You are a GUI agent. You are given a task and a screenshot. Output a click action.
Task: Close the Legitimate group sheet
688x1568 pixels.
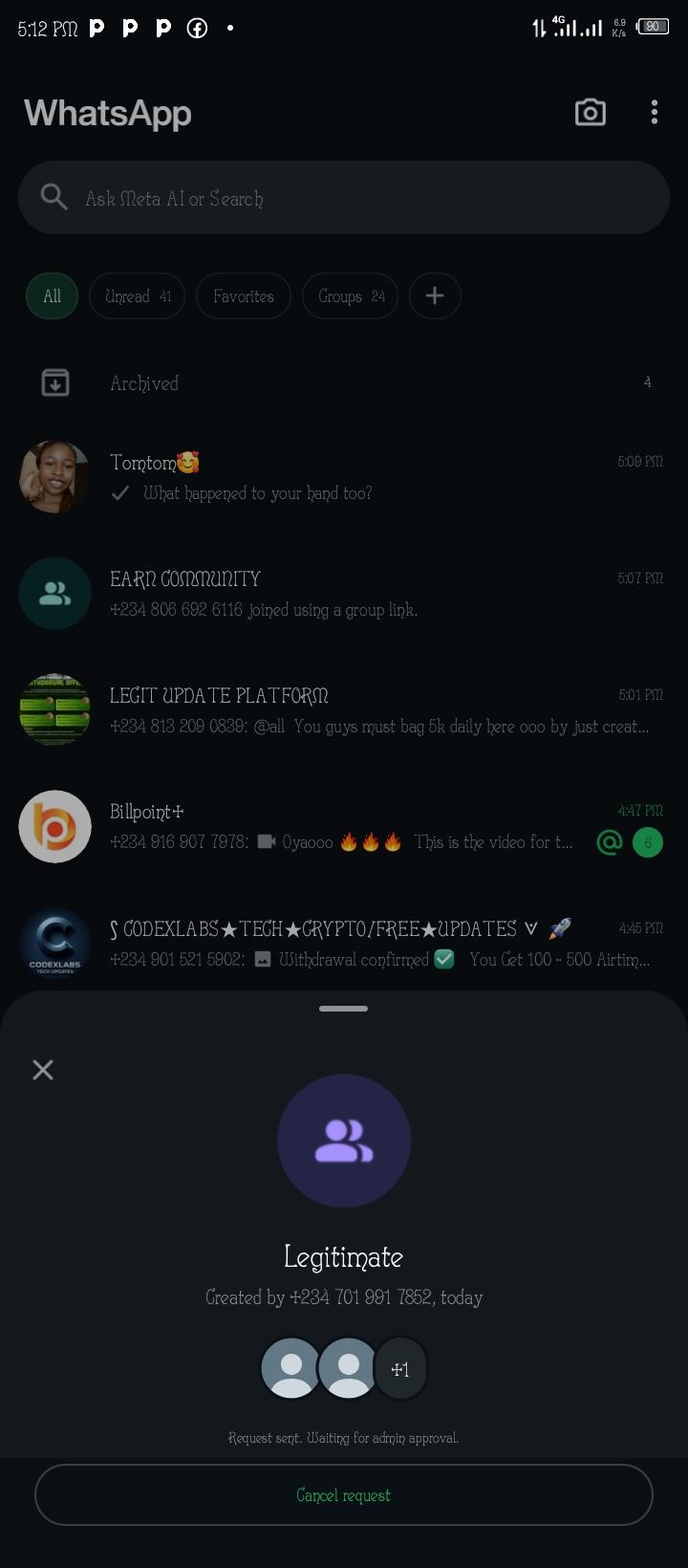(x=43, y=1069)
